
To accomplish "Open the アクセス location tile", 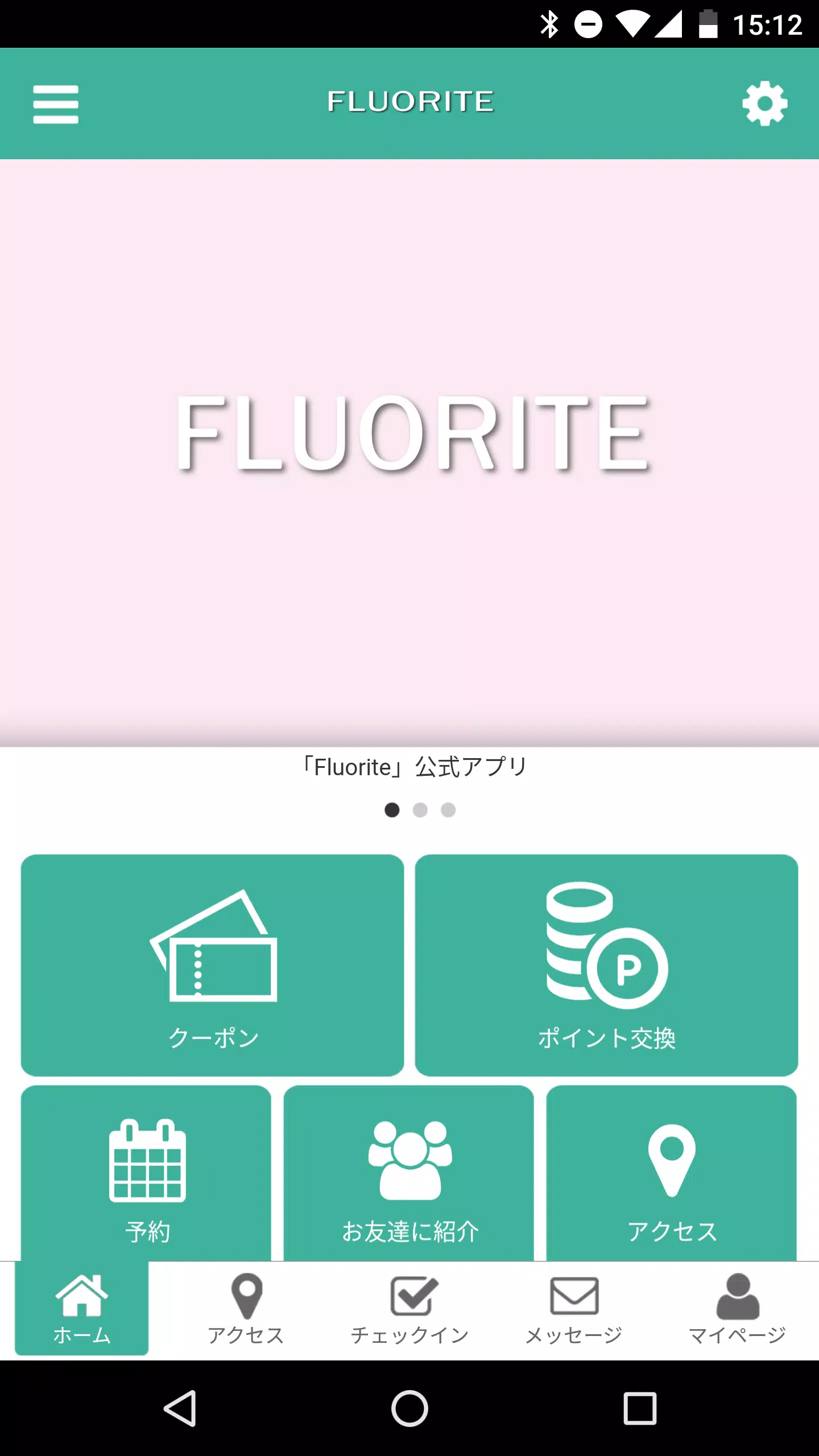I will 672,1172.
